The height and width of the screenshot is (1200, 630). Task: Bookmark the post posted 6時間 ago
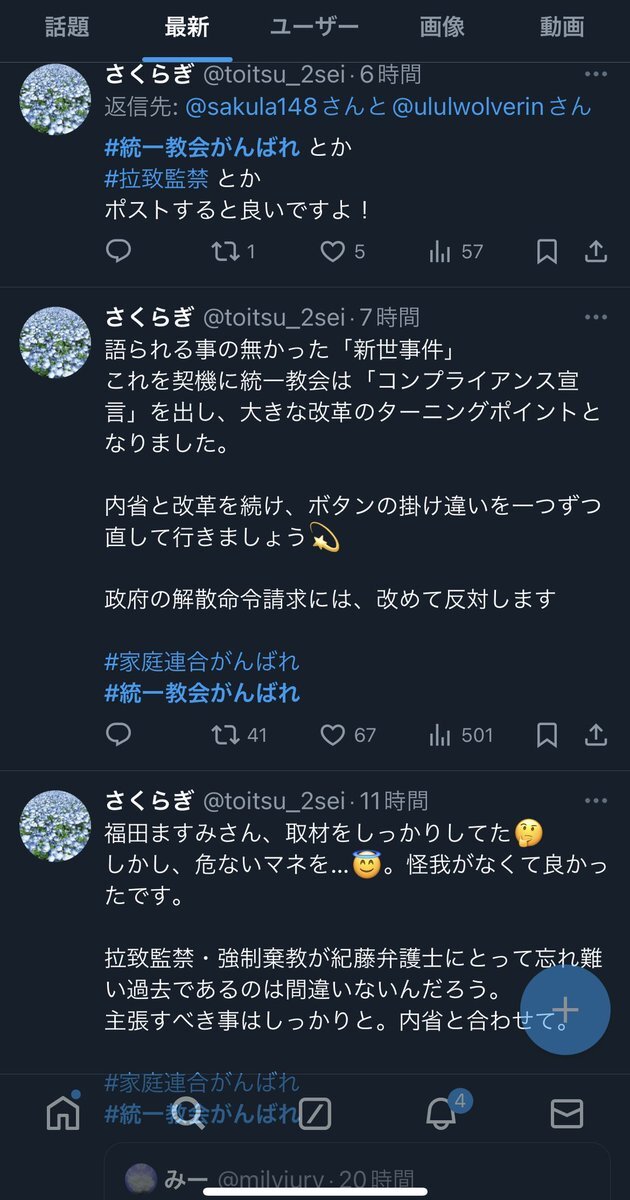[546, 251]
